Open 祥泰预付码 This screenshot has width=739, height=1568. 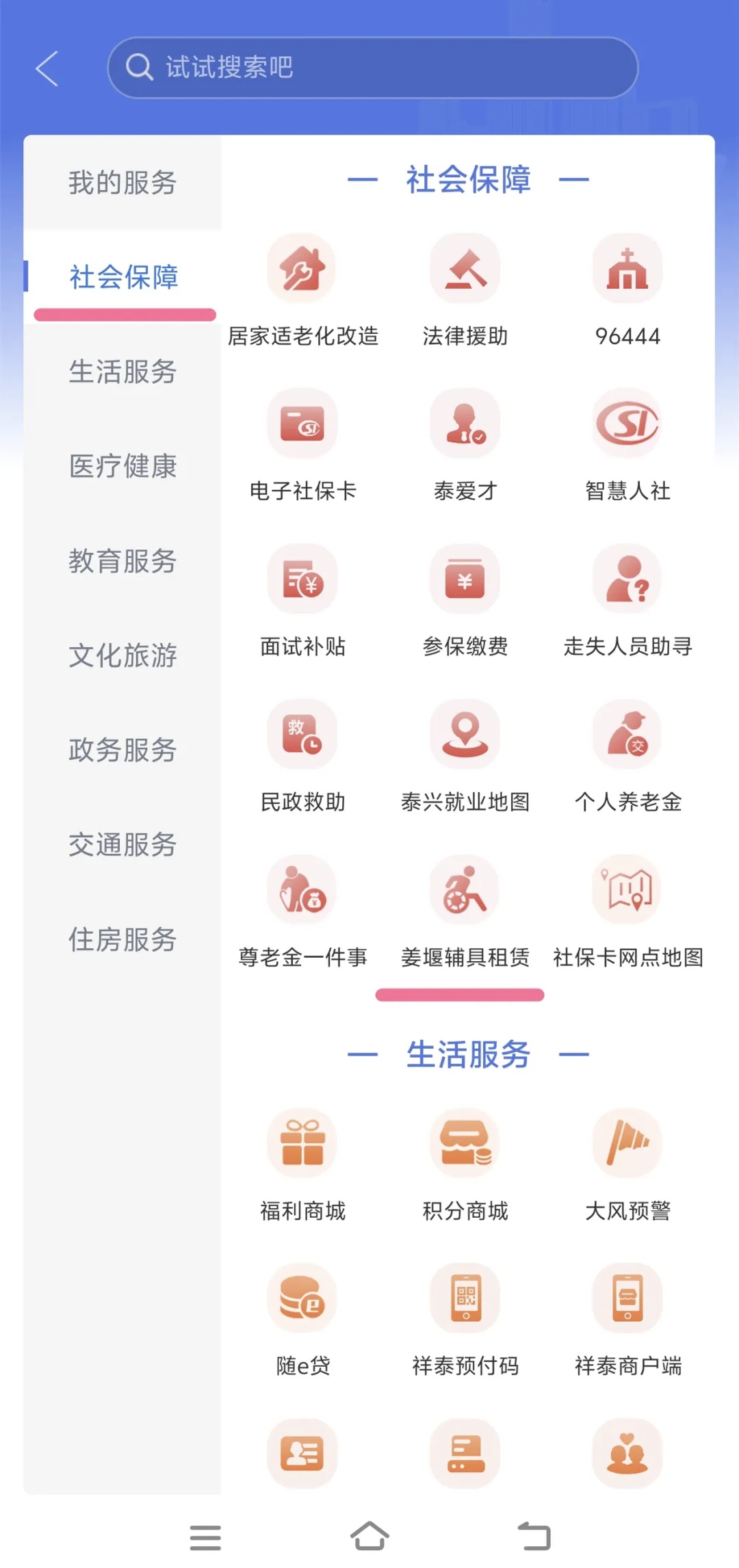click(x=465, y=1321)
